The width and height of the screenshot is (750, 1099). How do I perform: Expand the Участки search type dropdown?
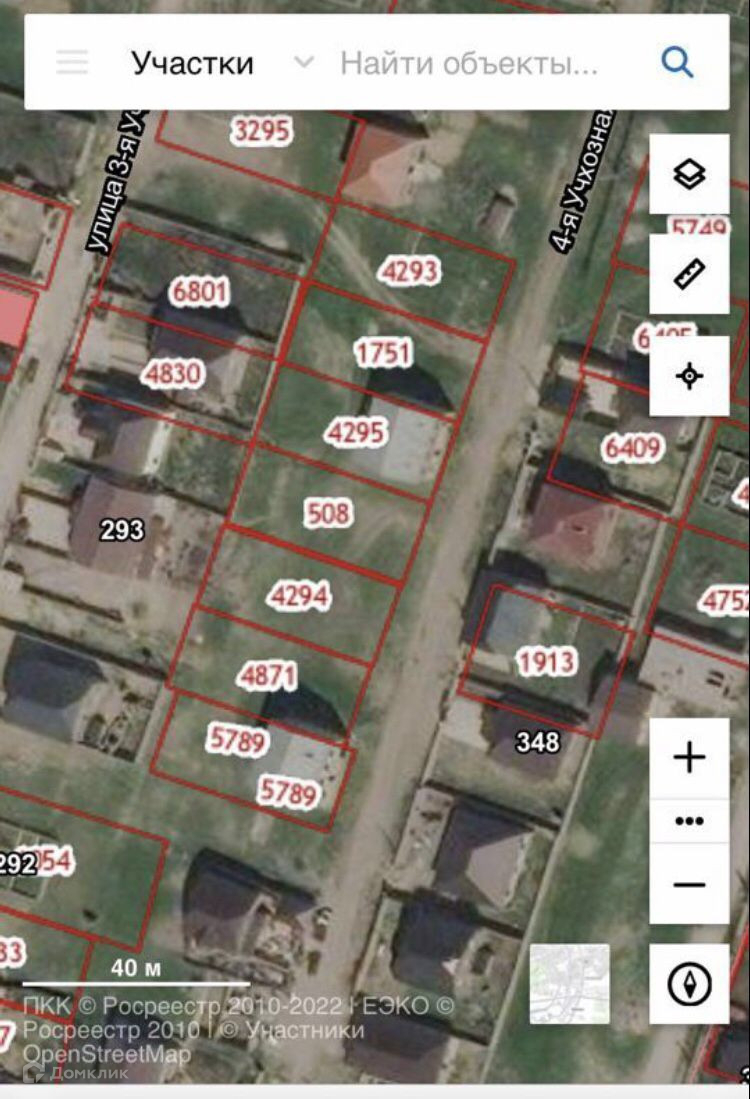303,63
